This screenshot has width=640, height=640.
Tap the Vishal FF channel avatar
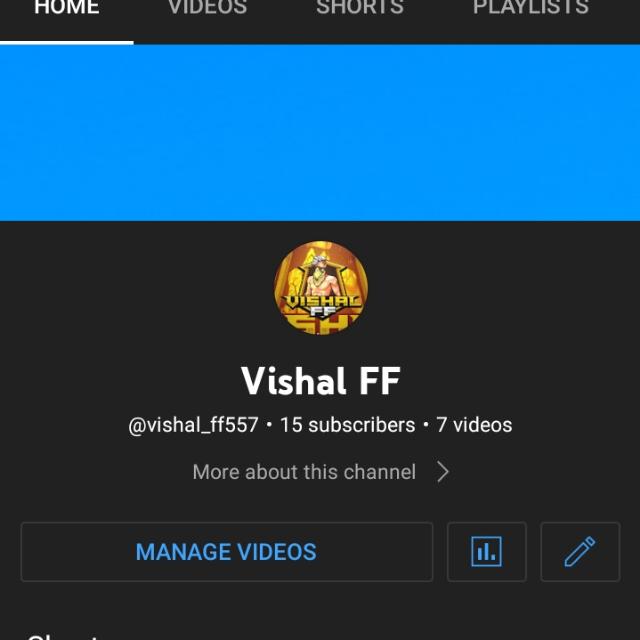coord(321,289)
